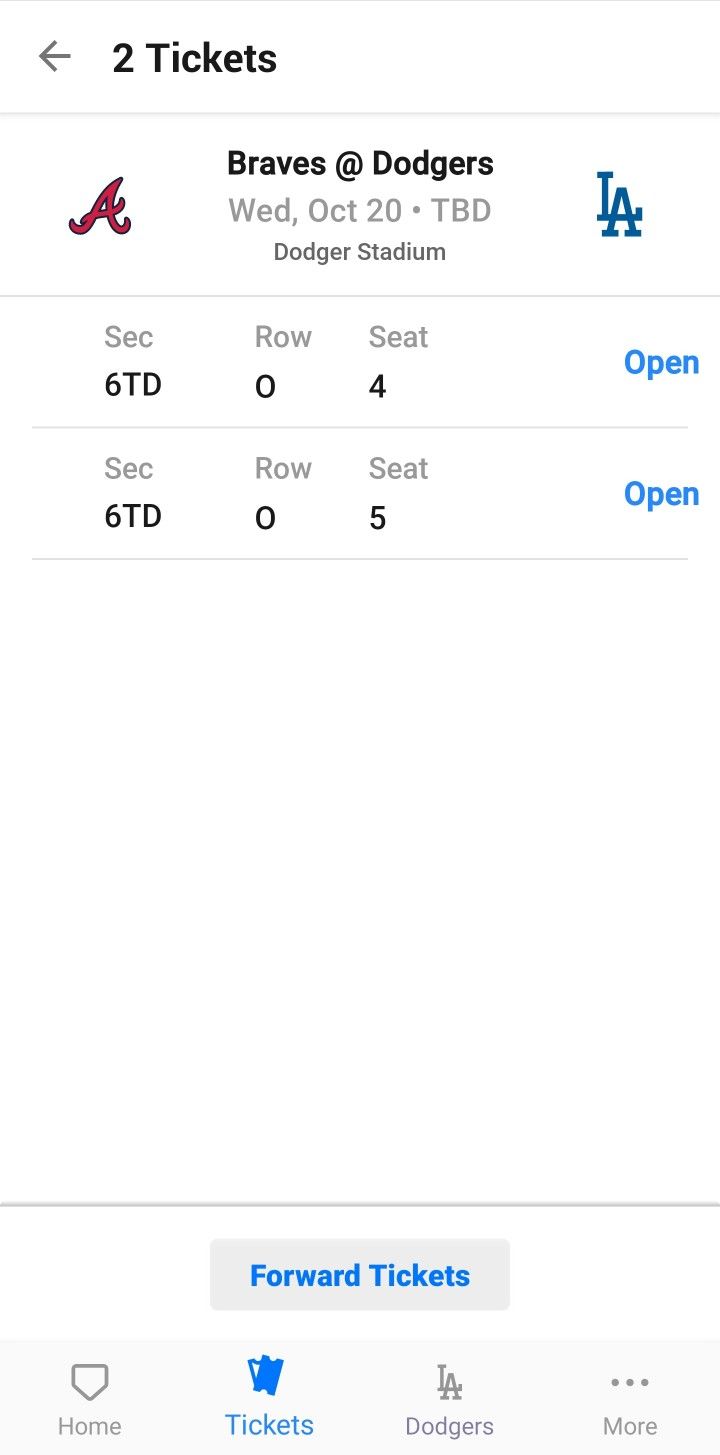Switch to the Home tab
This screenshot has width=720, height=1455.
tap(90, 1399)
